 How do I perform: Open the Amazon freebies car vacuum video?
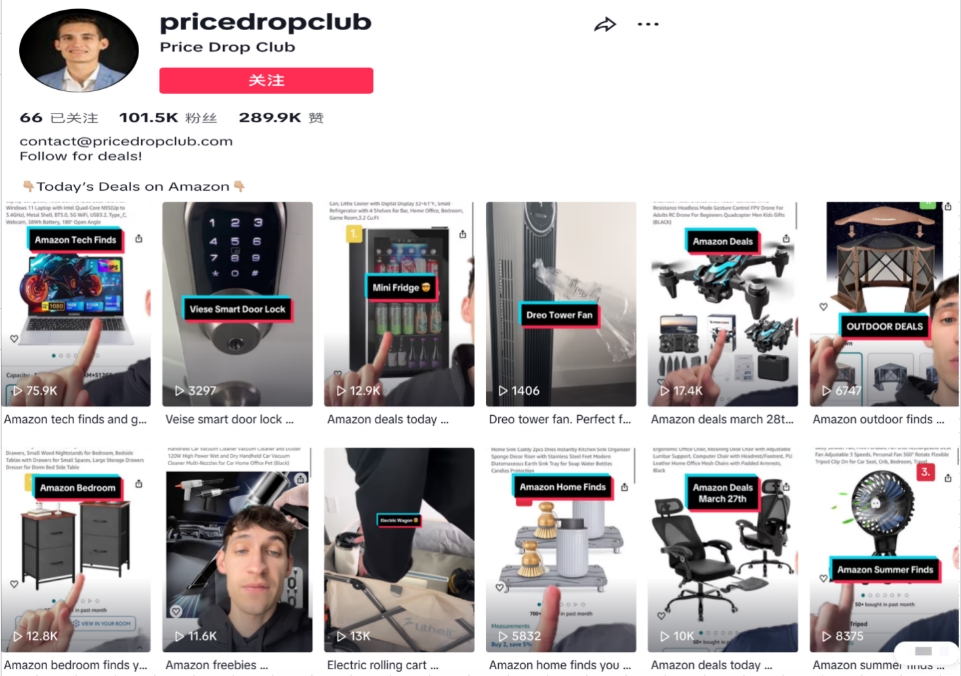pos(237,550)
